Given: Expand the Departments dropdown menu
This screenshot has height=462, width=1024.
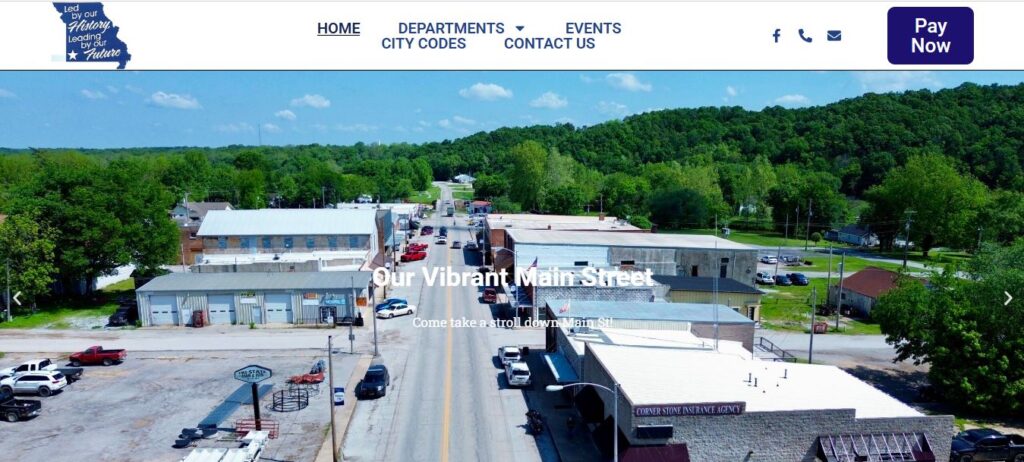Looking at the screenshot, I should [461, 28].
